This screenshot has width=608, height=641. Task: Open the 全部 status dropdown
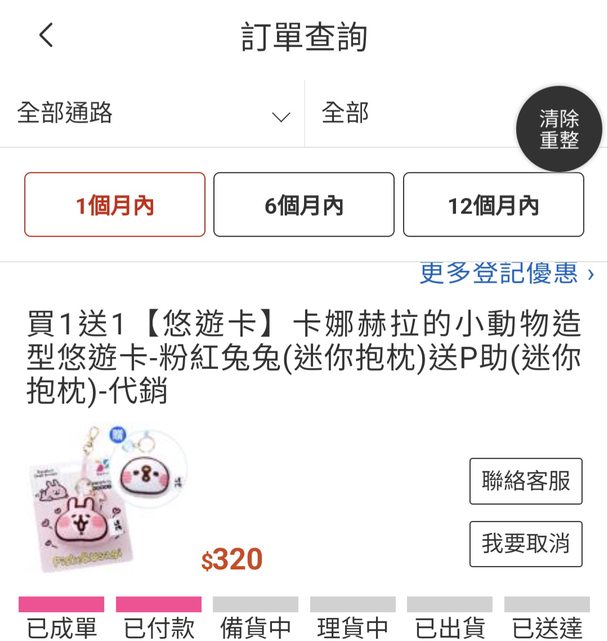coord(410,114)
